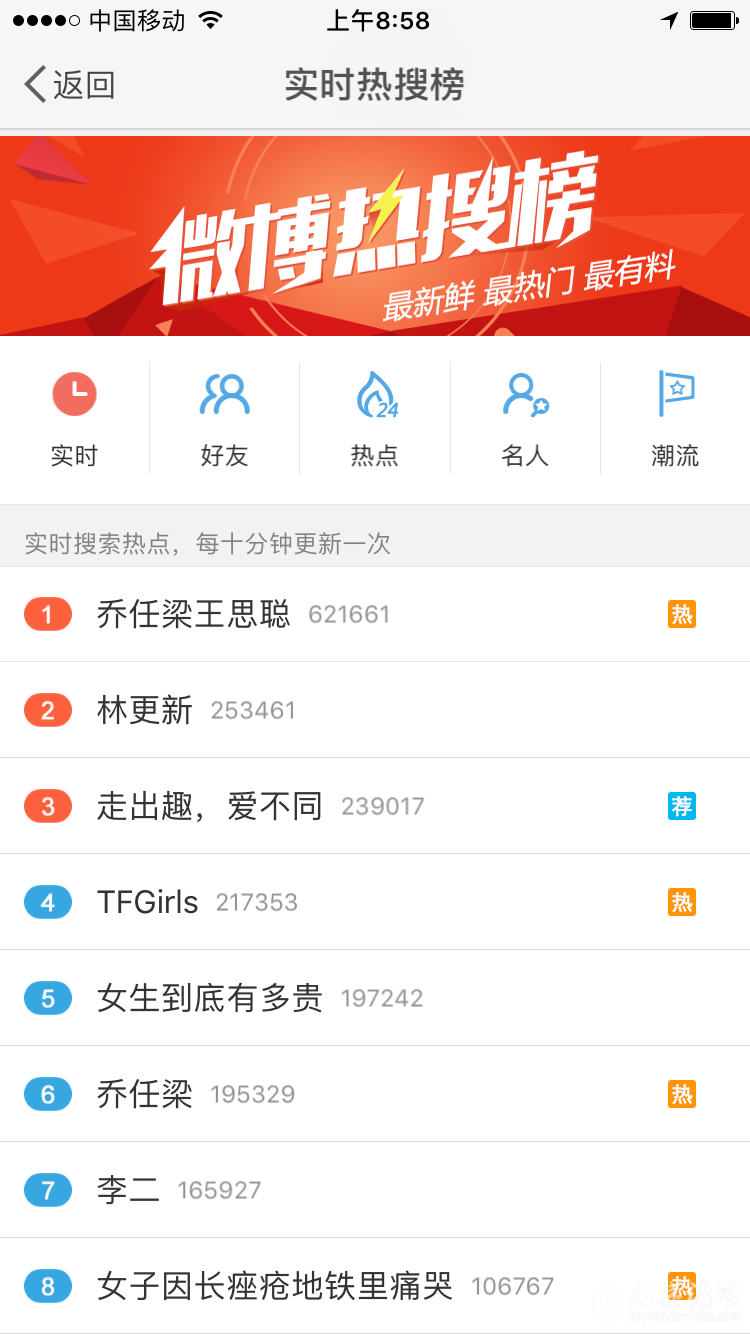Switch to the 实时 tab
750x1334 pixels.
point(74,419)
